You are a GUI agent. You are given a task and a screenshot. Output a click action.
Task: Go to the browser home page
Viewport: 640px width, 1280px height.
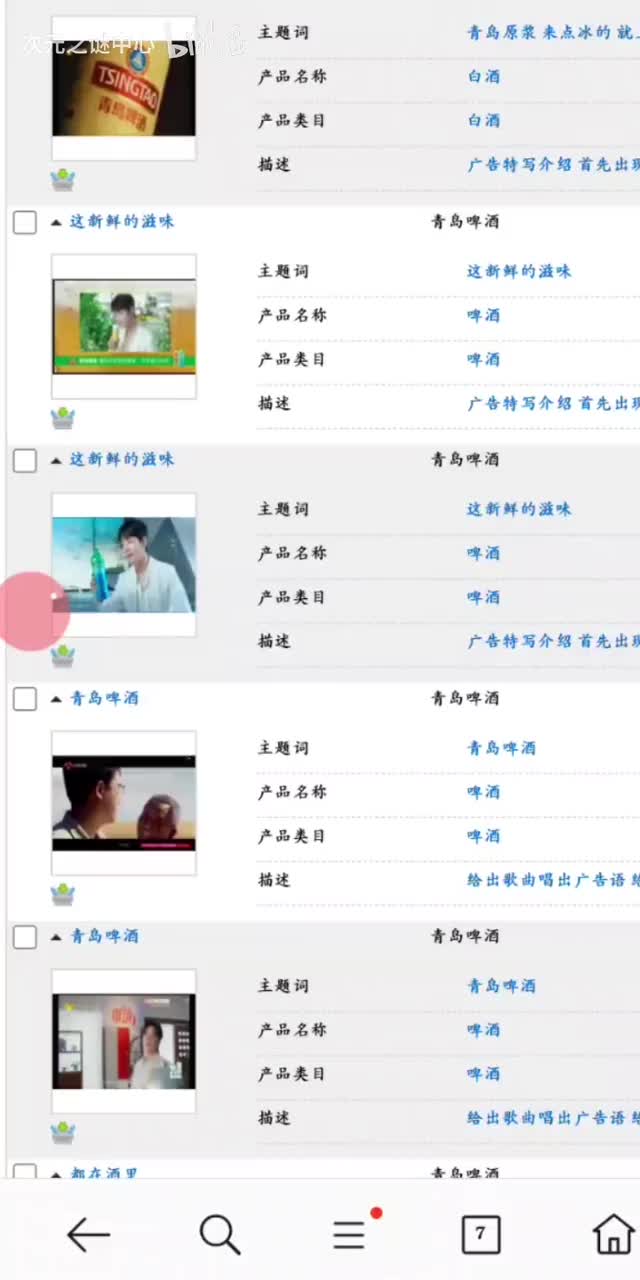tap(612, 1236)
